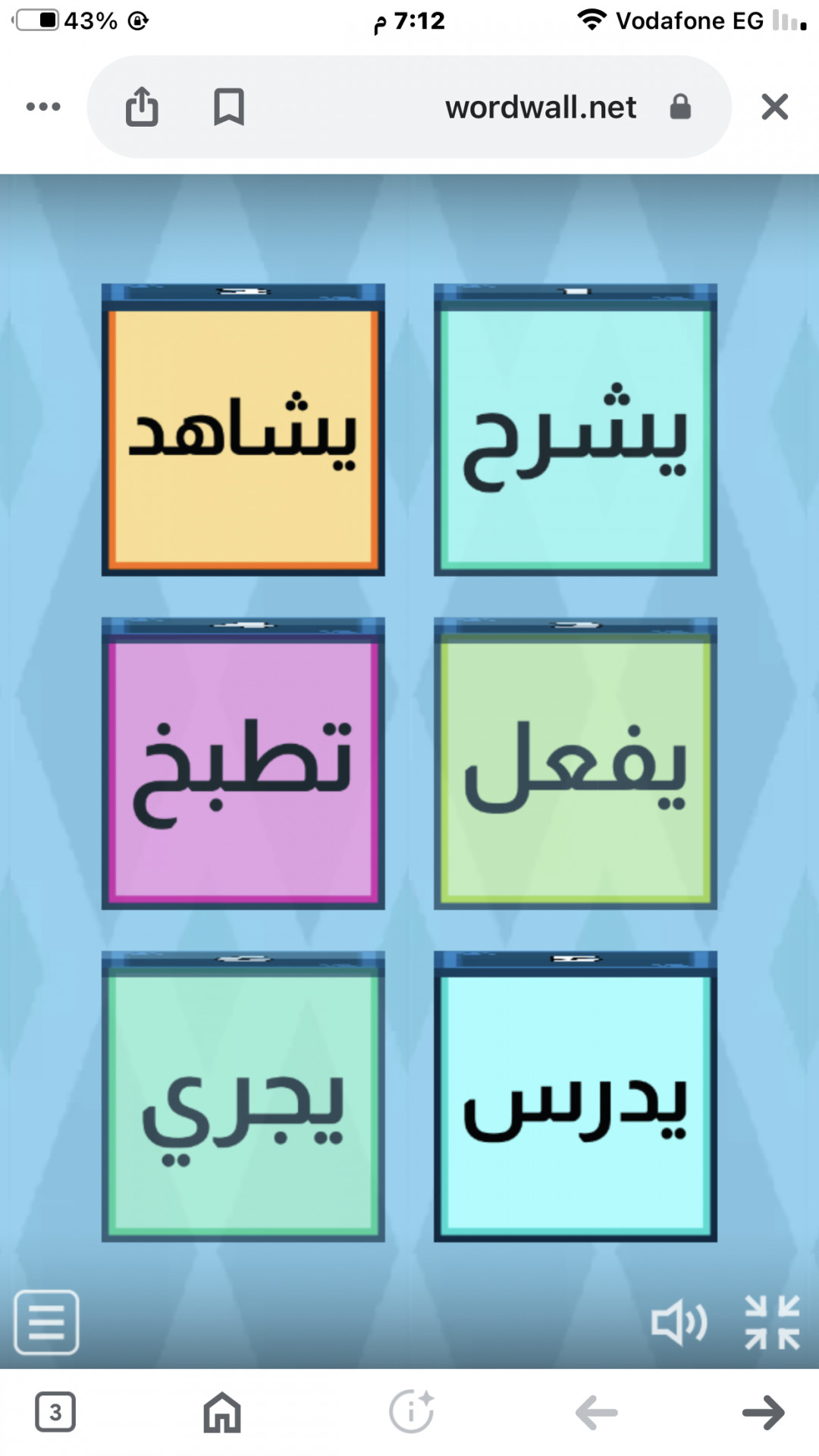Open the game menu list icon
819x1456 pixels.
47,1322
